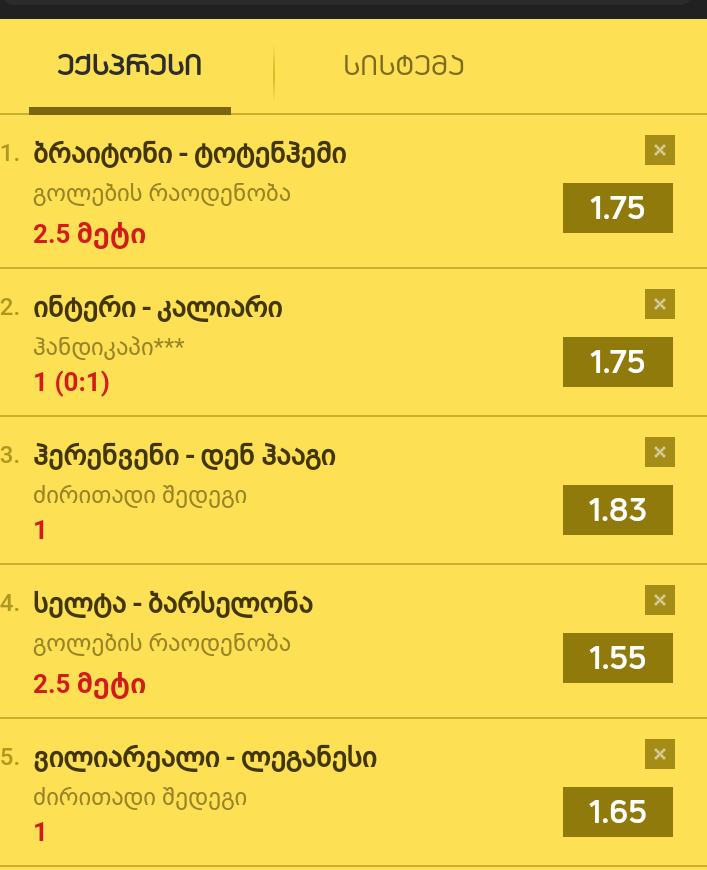
Task: Open the ჰერენვენი - დენ ჰააგი match row
Action: coord(185,457)
